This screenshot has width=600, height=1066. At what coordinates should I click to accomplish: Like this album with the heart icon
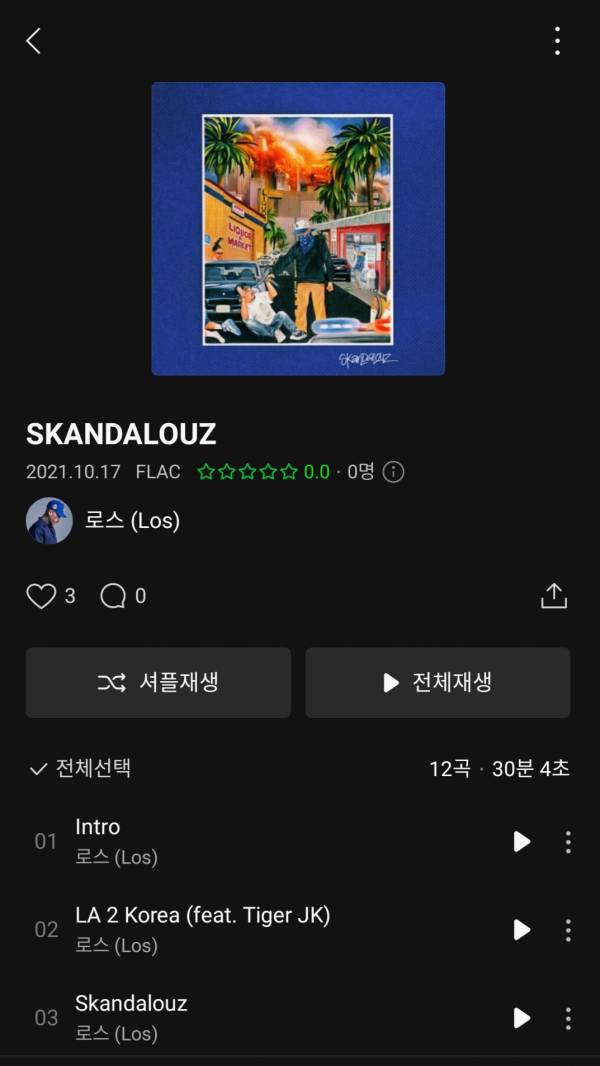point(41,596)
